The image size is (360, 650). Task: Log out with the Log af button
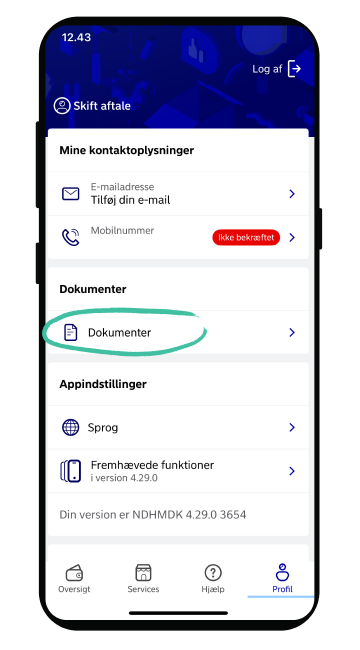click(x=277, y=69)
